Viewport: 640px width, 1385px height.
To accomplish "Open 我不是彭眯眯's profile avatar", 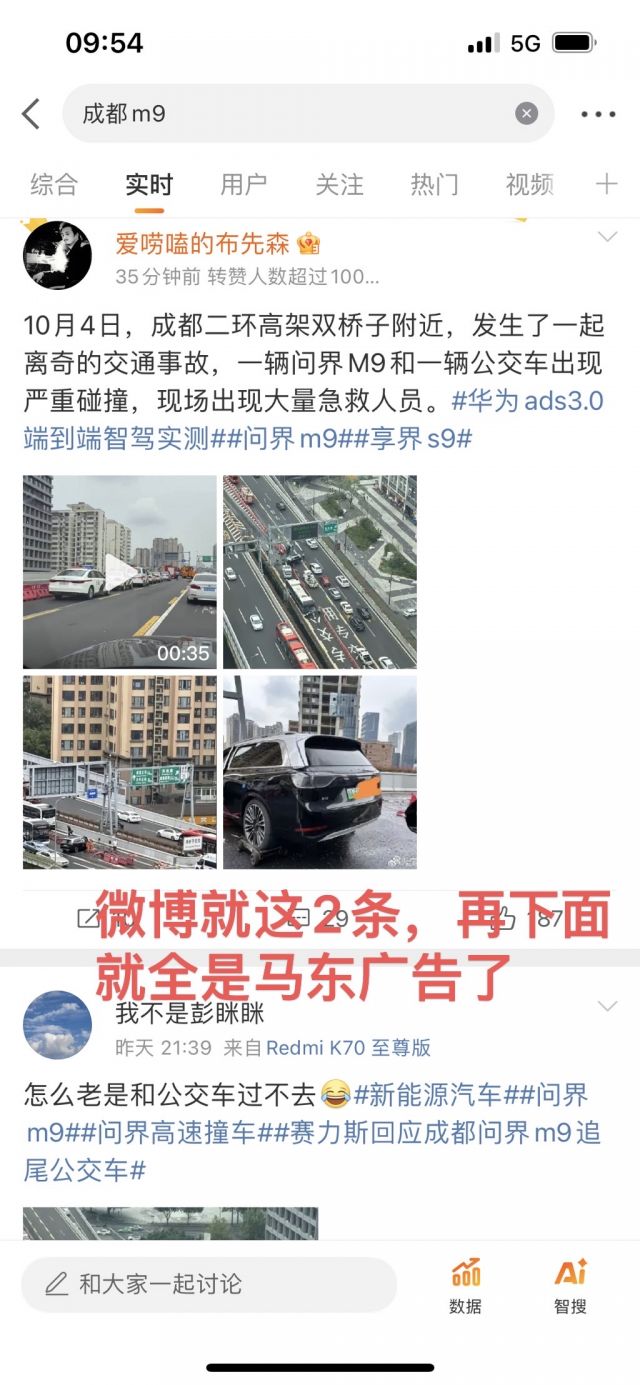I will pyautogui.click(x=57, y=1025).
